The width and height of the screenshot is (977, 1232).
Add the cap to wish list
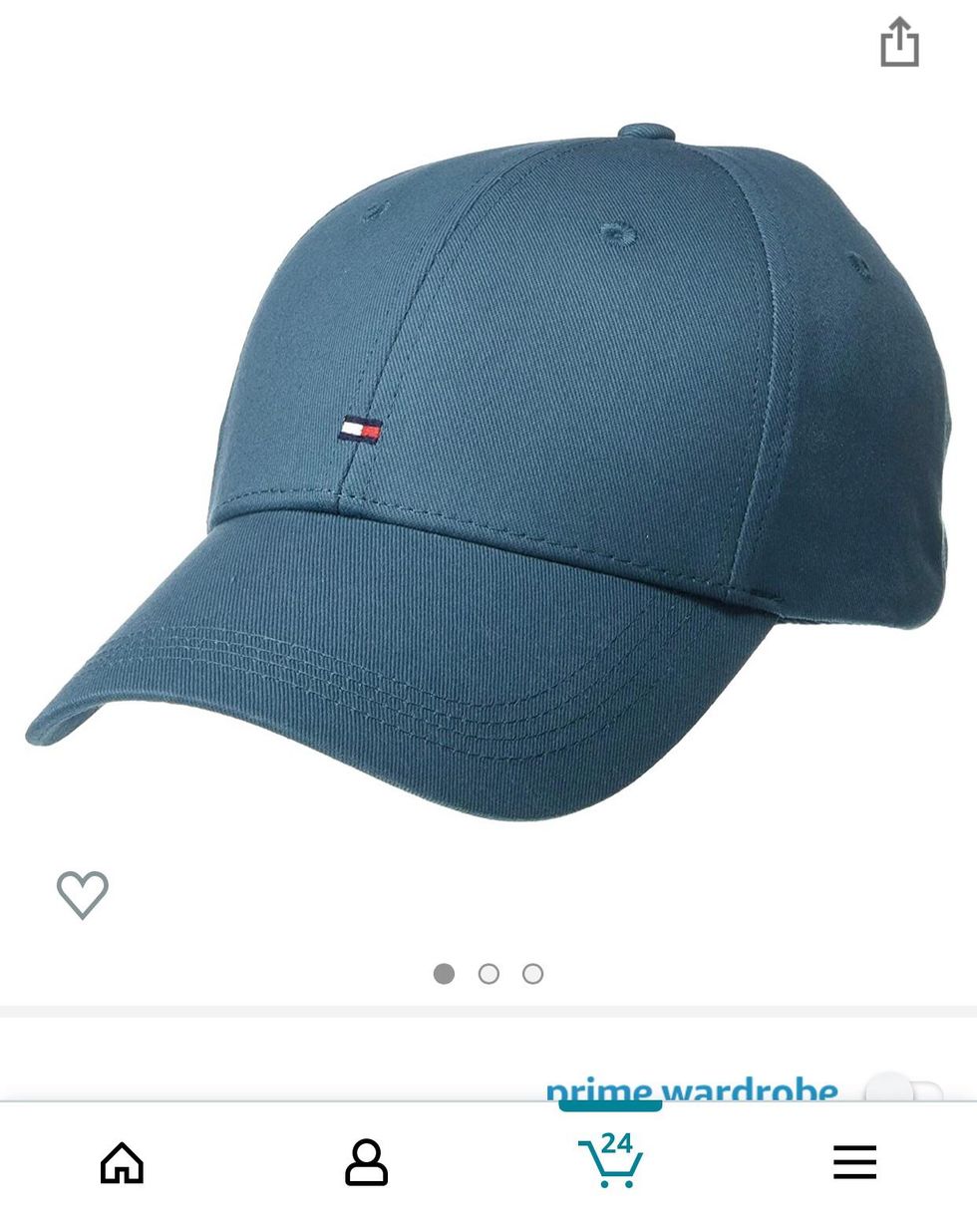tap(82, 893)
